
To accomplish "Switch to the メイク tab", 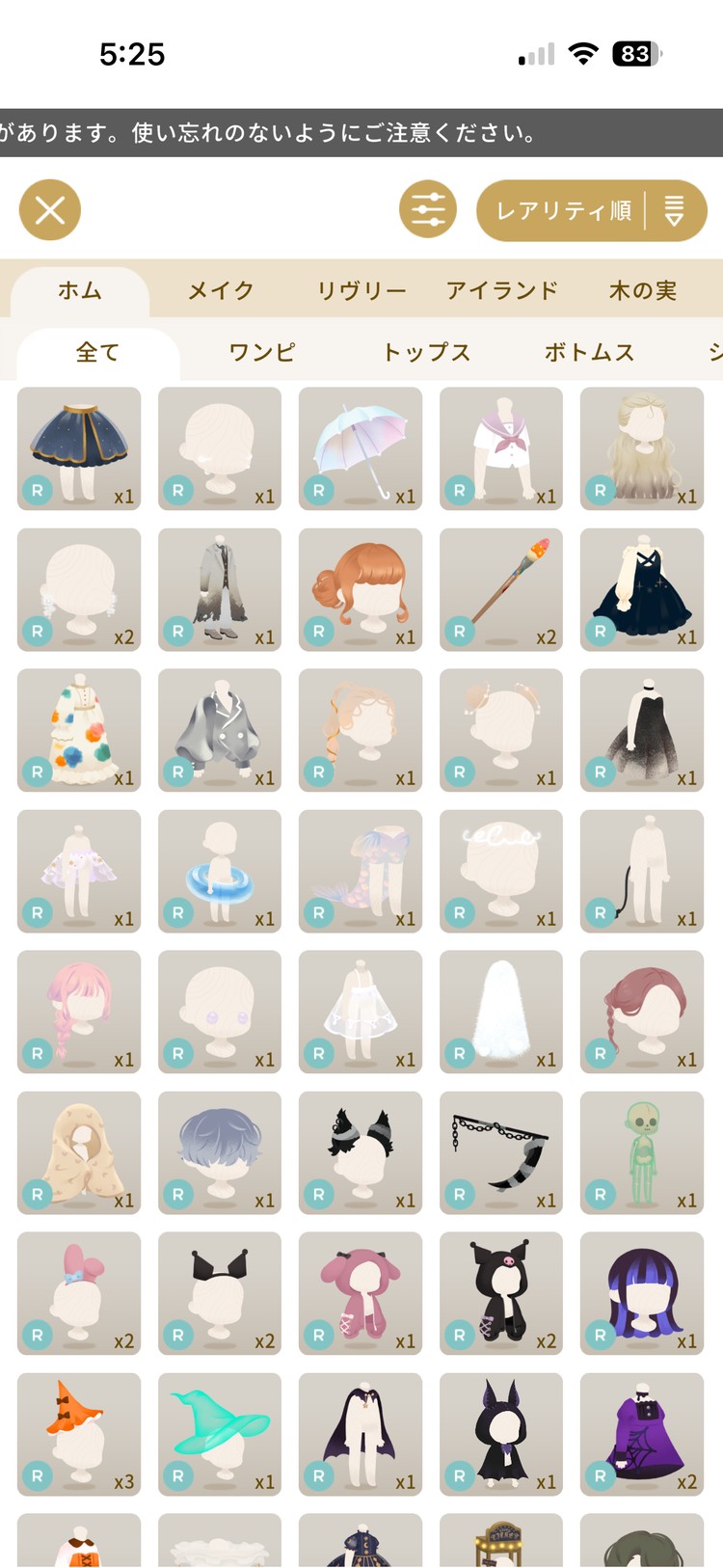I will (221, 290).
